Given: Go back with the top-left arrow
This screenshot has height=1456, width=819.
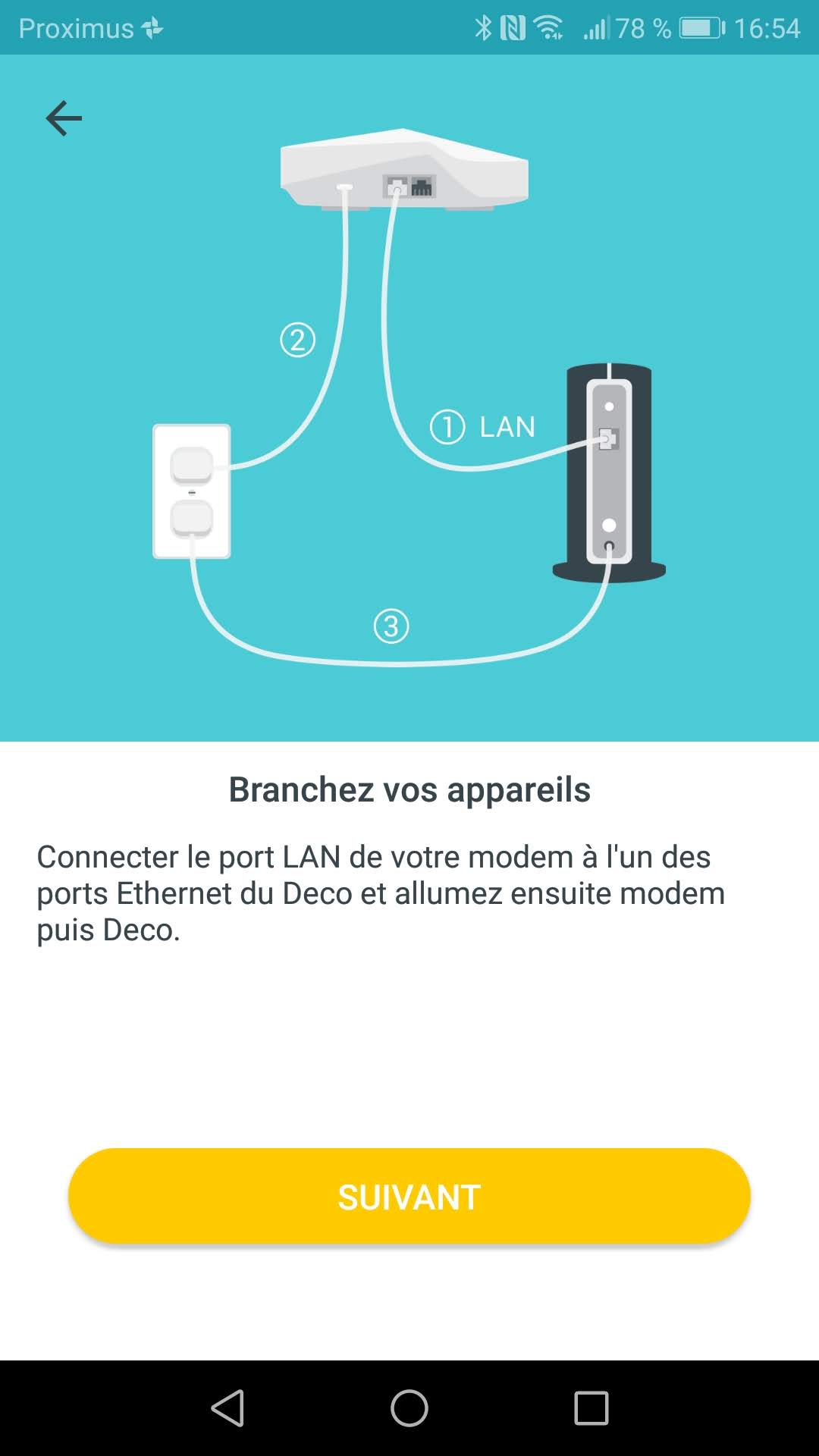Looking at the screenshot, I should 64,118.
